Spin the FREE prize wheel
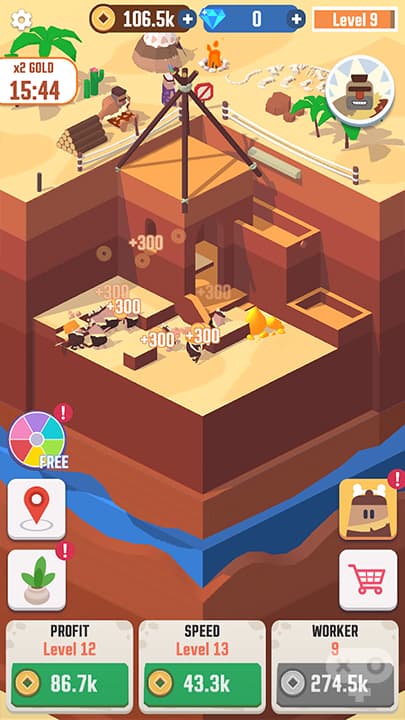 (38, 440)
